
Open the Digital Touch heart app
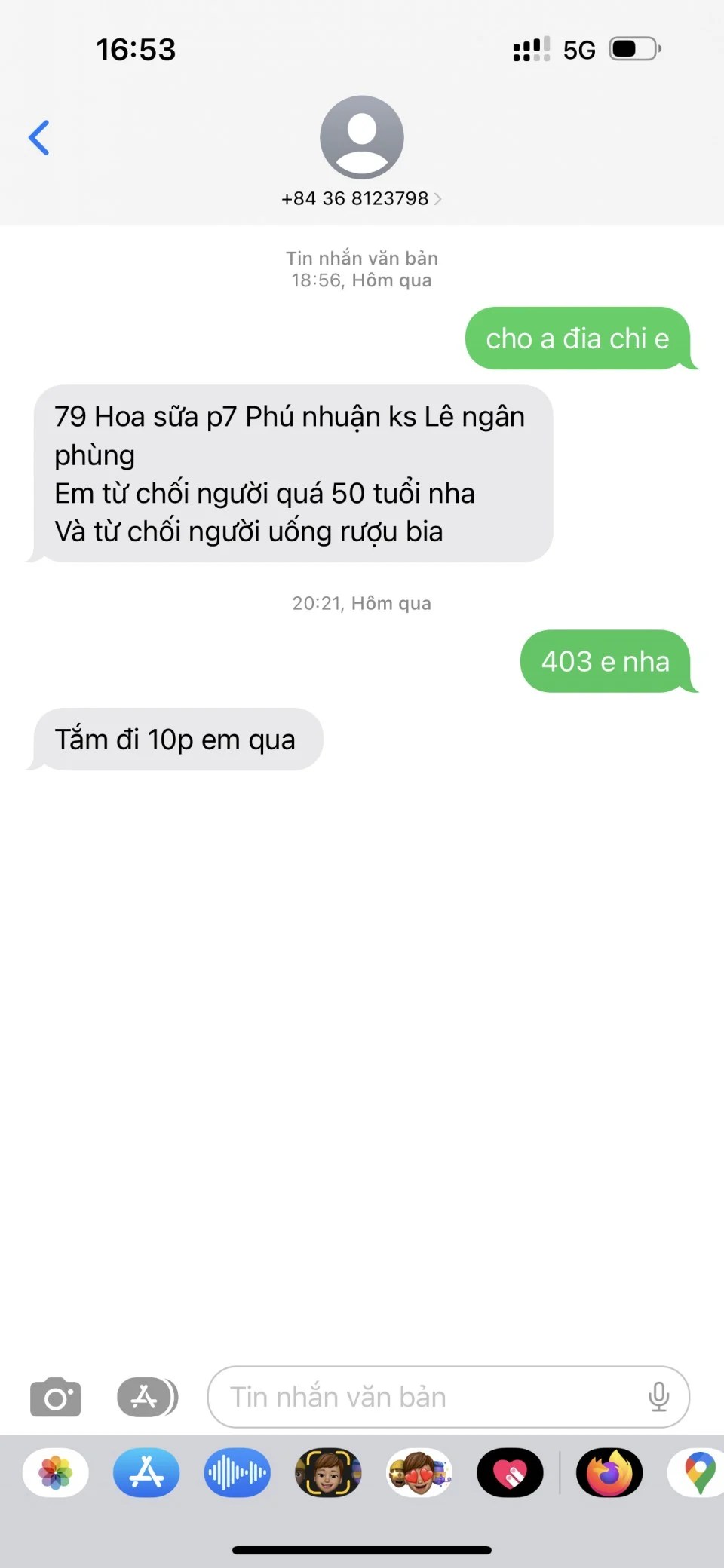point(510,1472)
